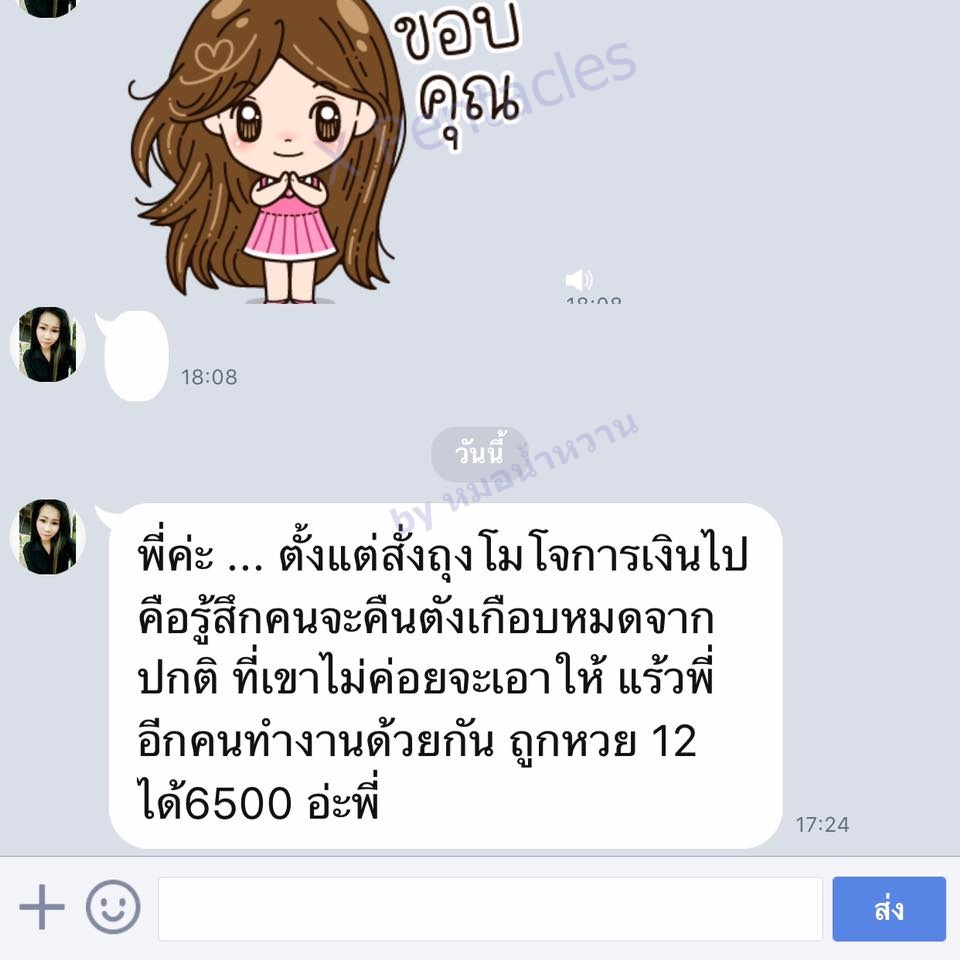Open the attachment plus menu
The image size is (960, 960).
tap(42, 908)
